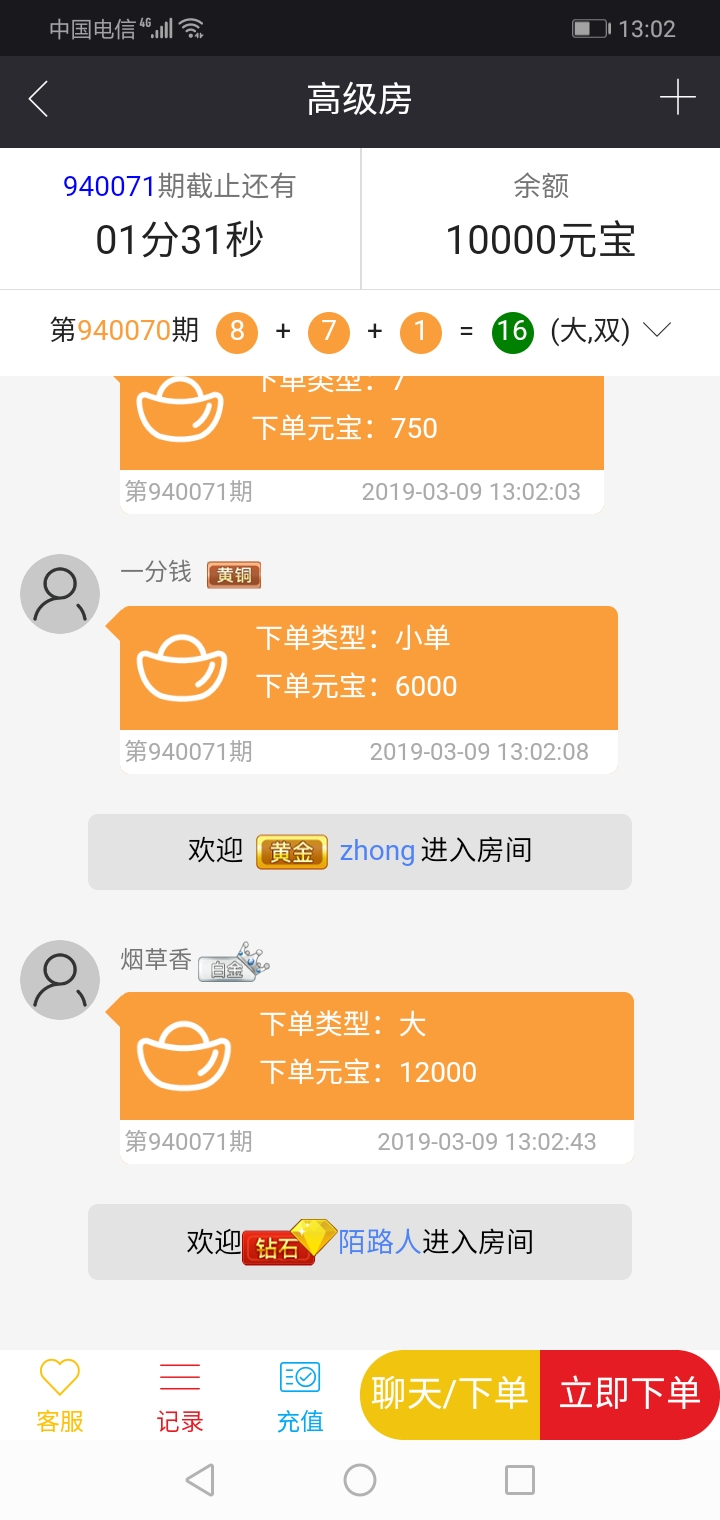720x1520 pixels.
Task: Open the 充值 recharge tab
Action: 300,1396
